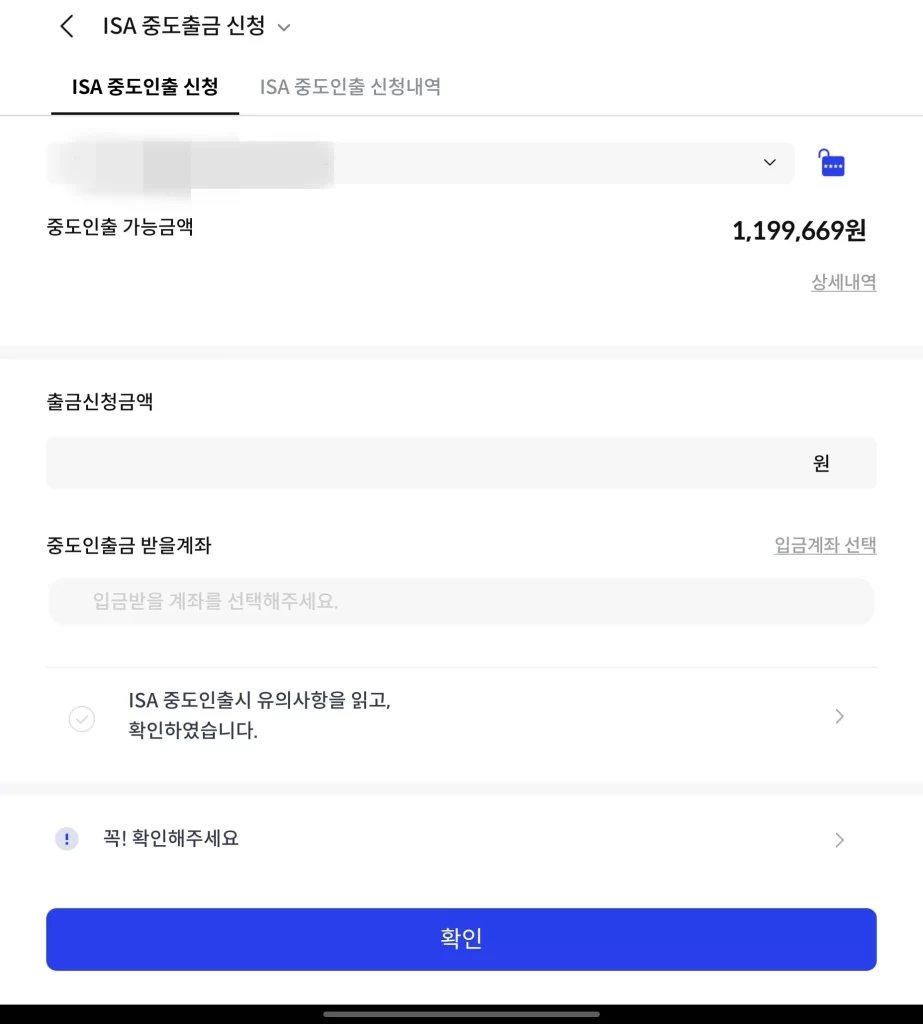923x1024 pixels.
Task: Switch to ISA 중도인출 신청내역 tab
Action: click(349, 88)
